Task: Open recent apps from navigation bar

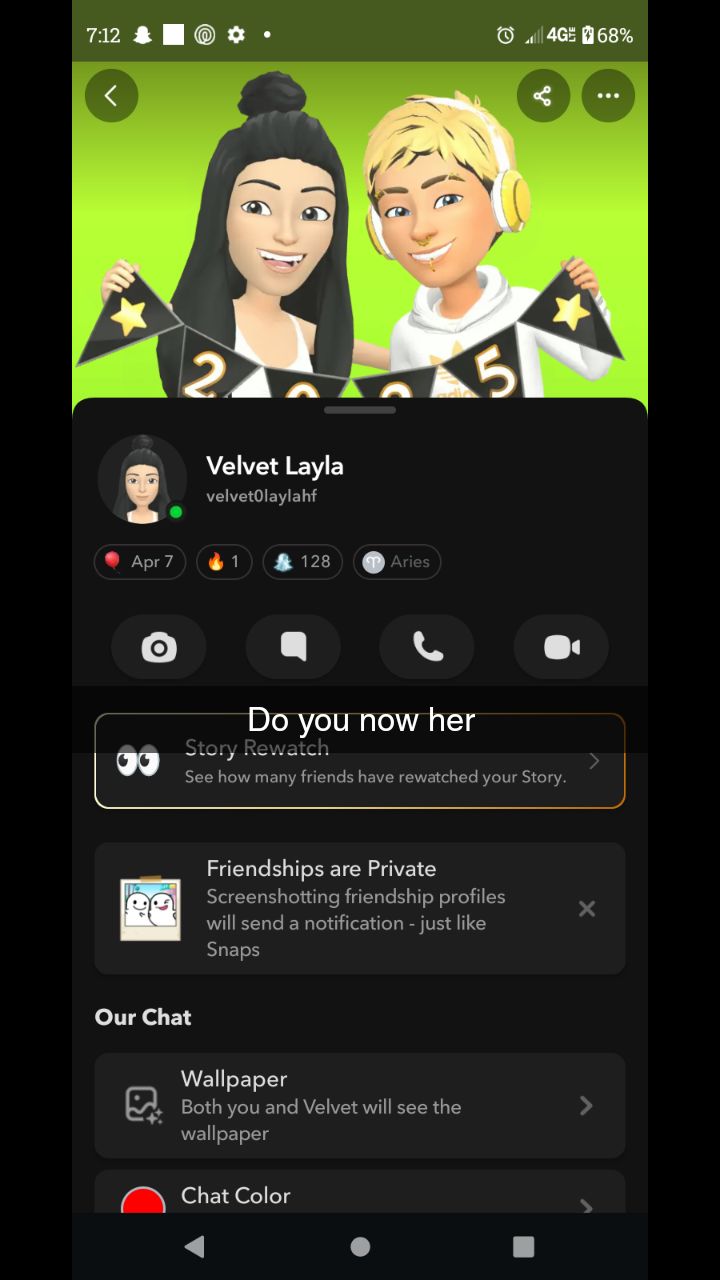Action: click(523, 1246)
